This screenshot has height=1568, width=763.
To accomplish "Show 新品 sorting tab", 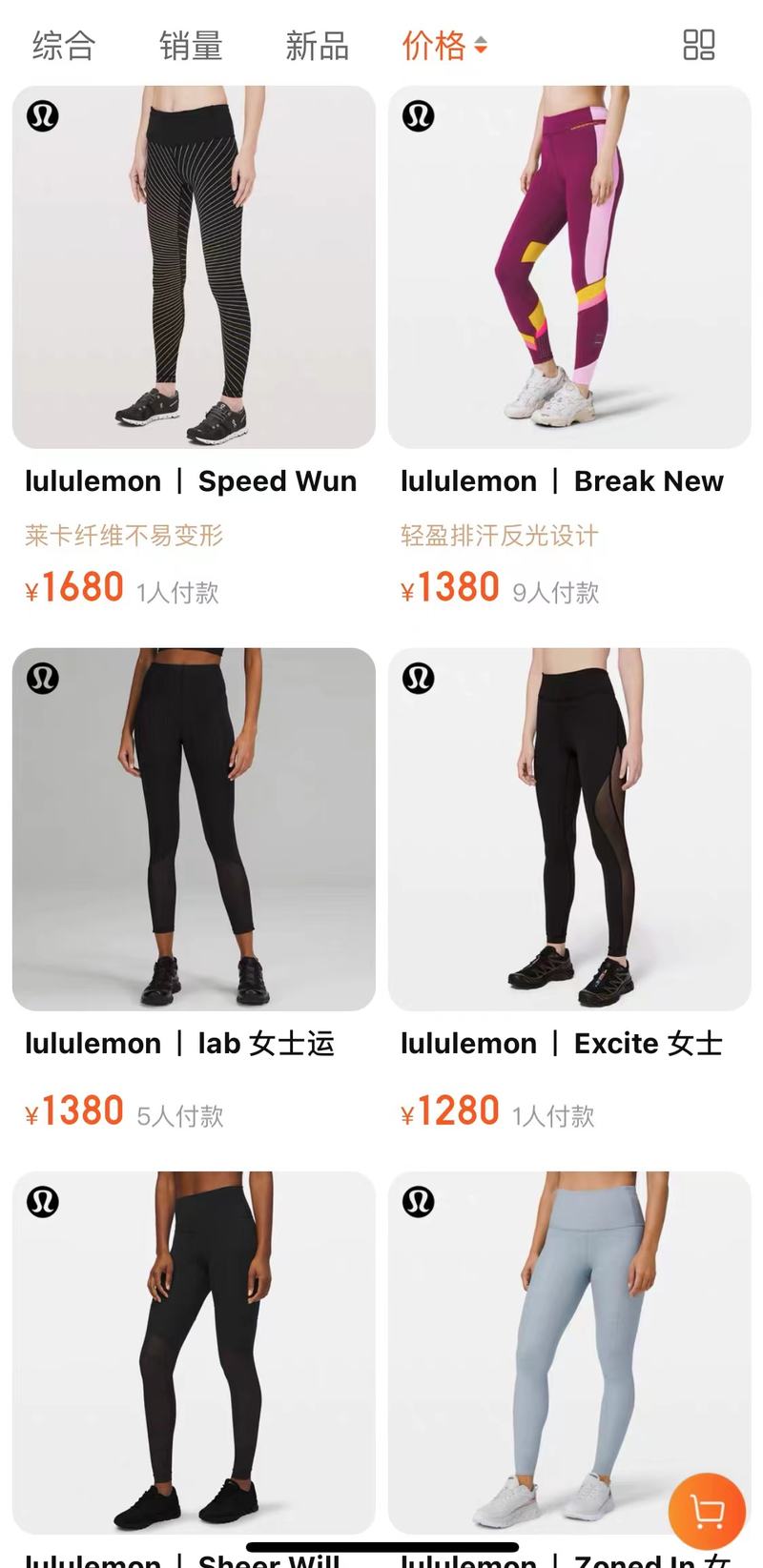I will point(317,45).
